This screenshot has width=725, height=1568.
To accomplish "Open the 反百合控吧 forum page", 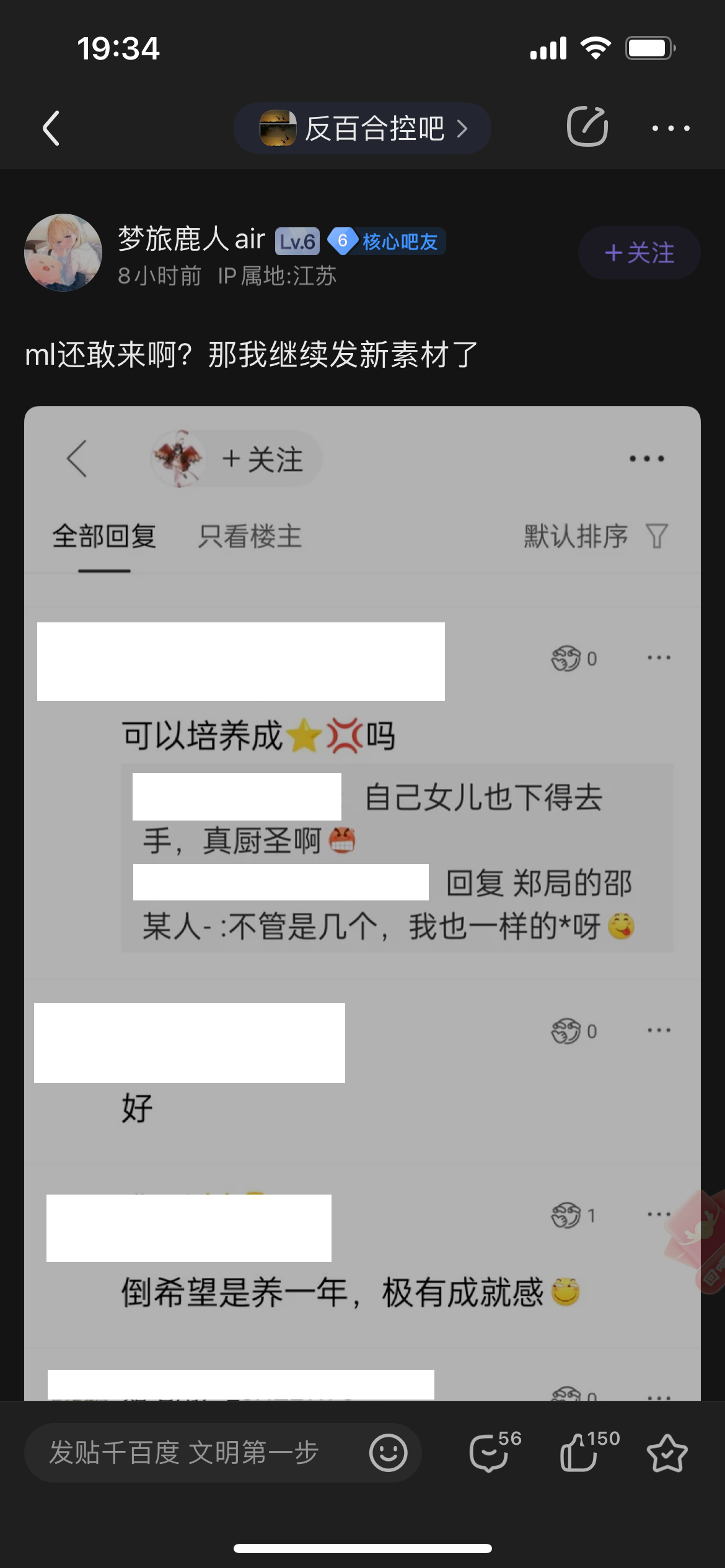I will [x=362, y=128].
